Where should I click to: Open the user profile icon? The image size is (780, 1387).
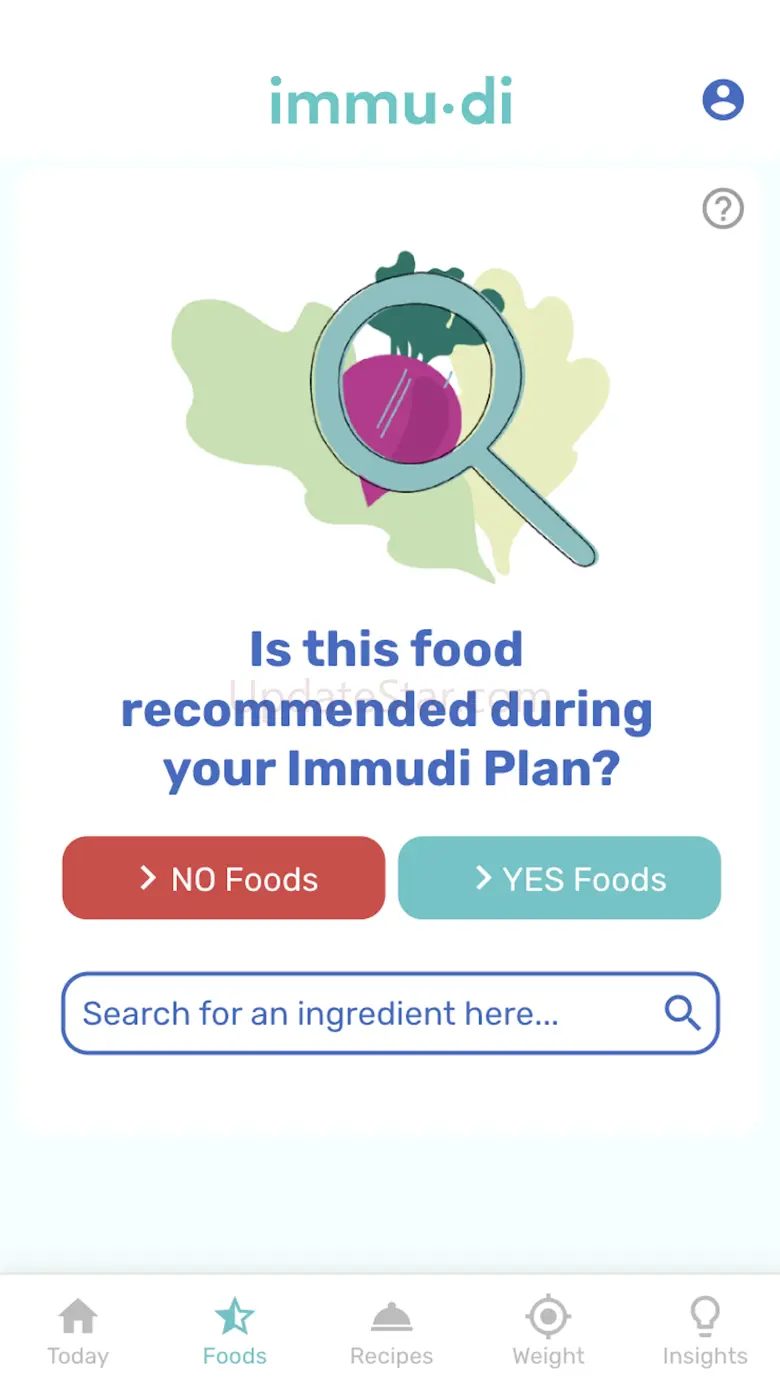(x=723, y=100)
